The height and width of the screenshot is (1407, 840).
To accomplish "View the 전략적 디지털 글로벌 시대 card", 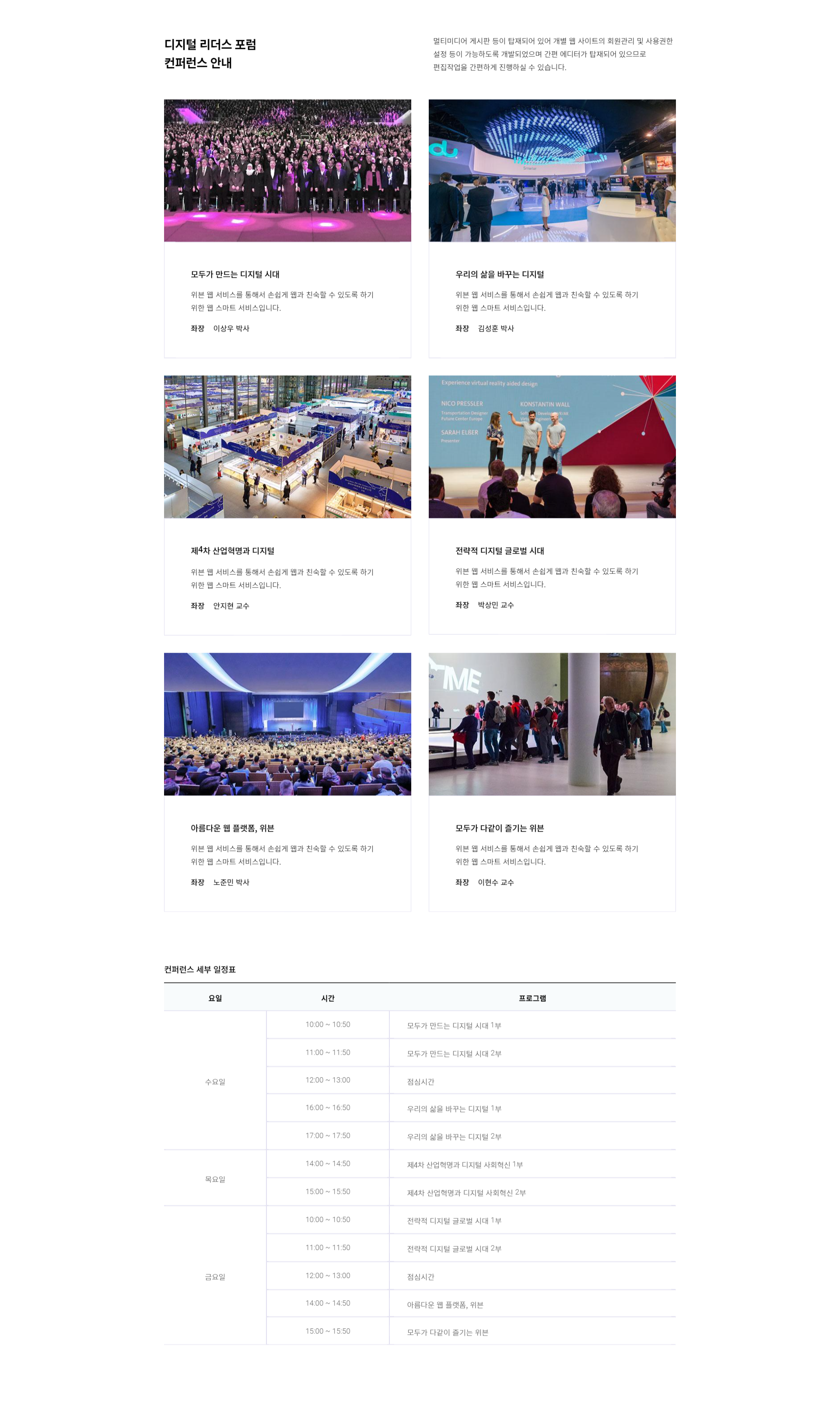I will pyautogui.click(x=552, y=505).
